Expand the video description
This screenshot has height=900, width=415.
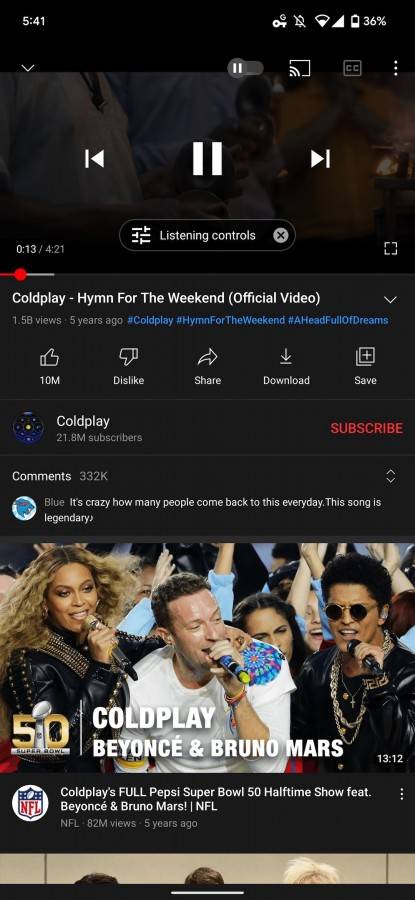390,300
